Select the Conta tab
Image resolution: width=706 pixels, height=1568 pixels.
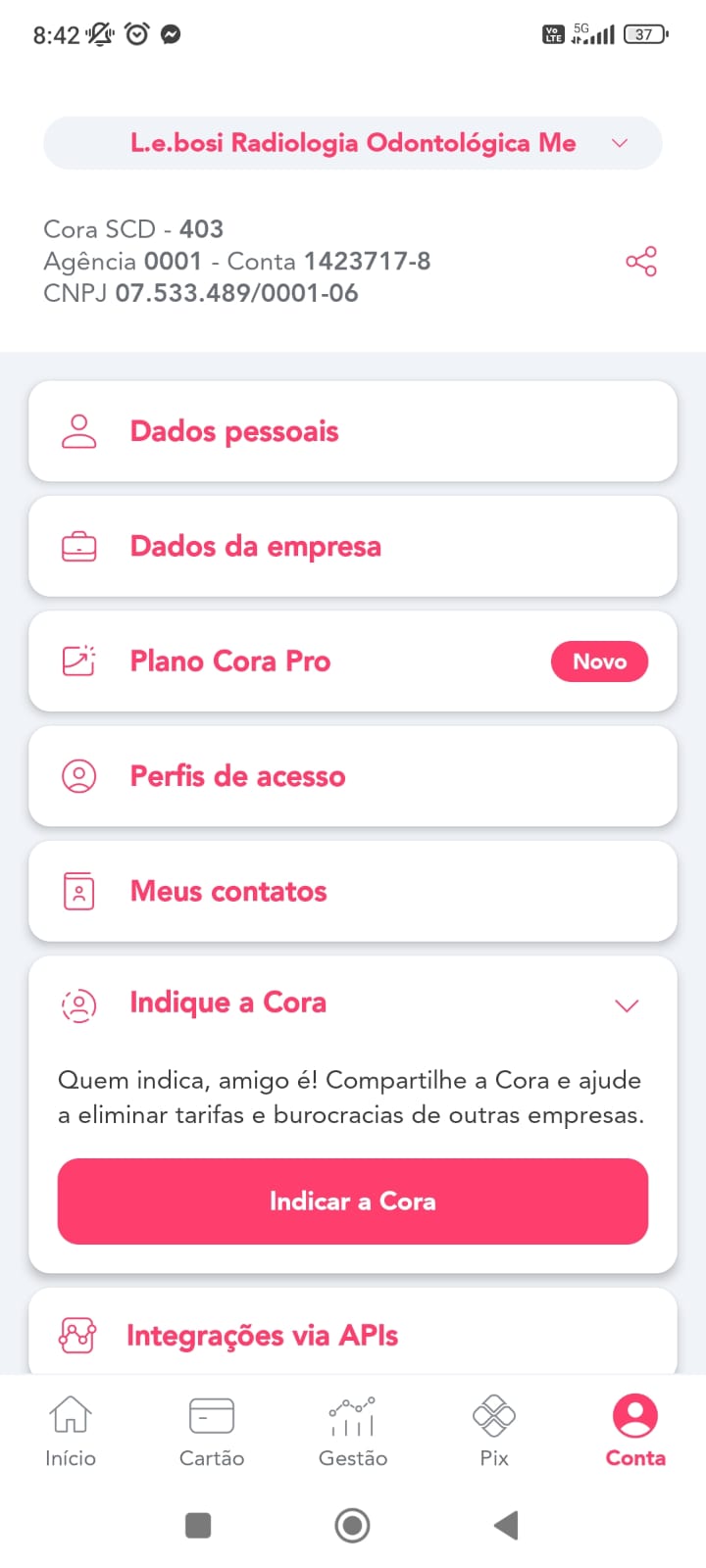(635, 1432)
